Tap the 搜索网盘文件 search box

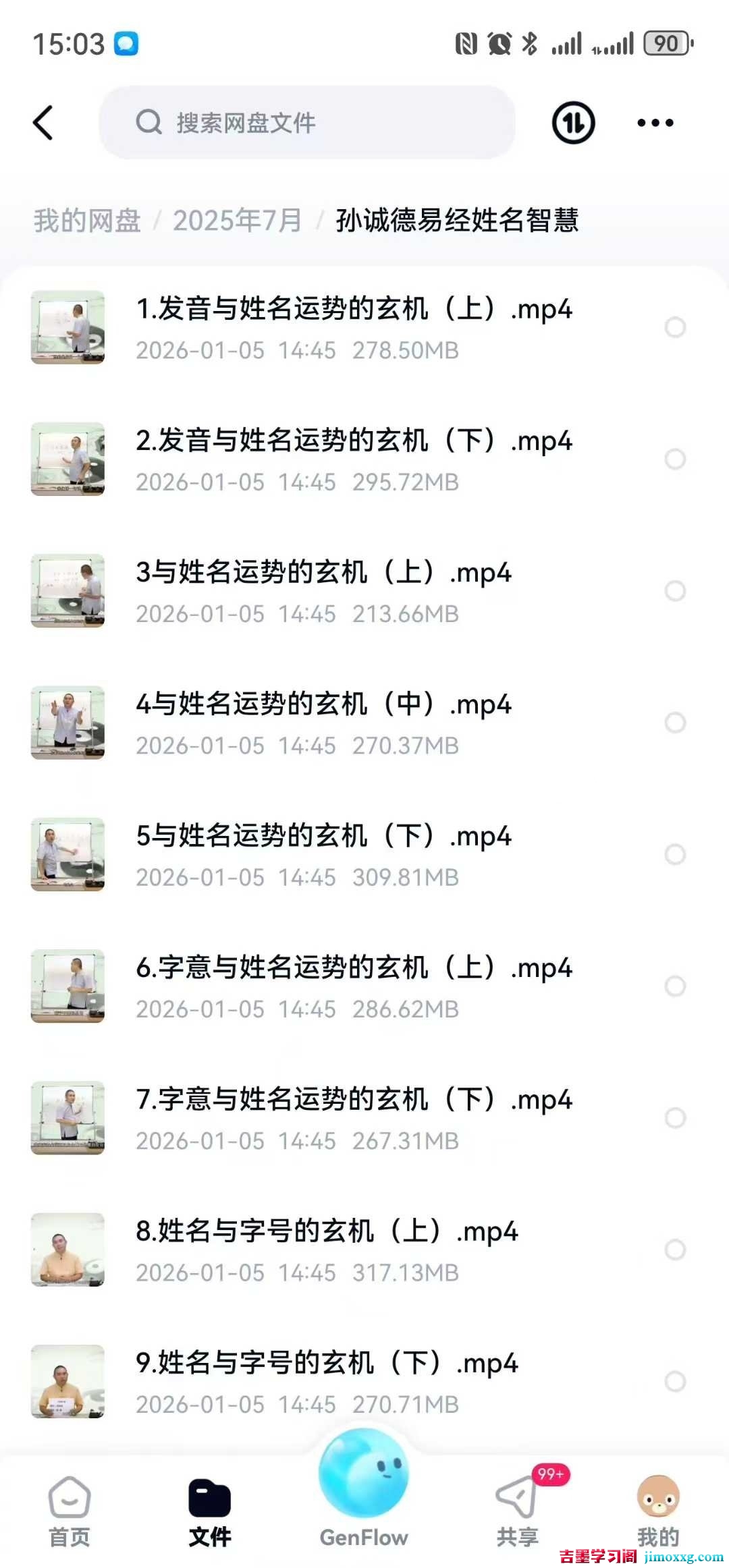307,123
